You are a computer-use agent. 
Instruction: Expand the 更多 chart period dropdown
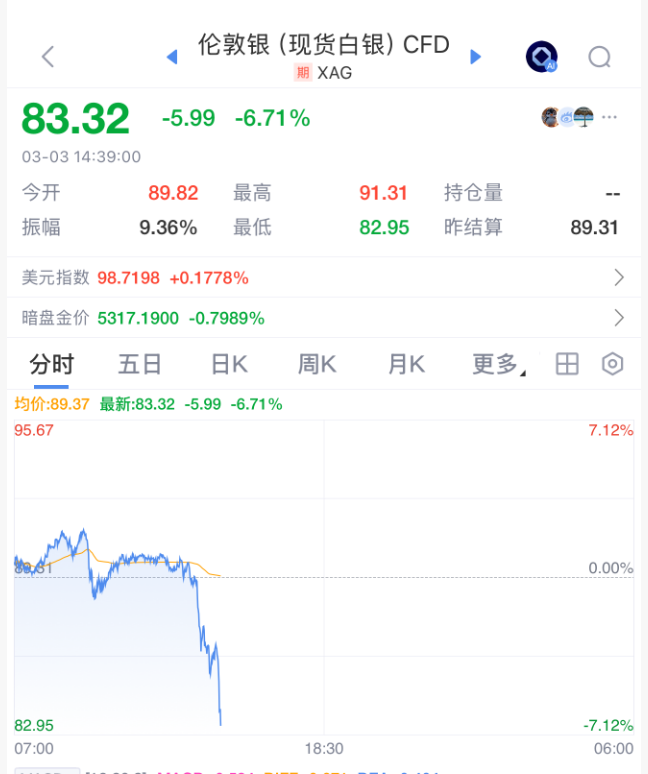click(498, 365)
